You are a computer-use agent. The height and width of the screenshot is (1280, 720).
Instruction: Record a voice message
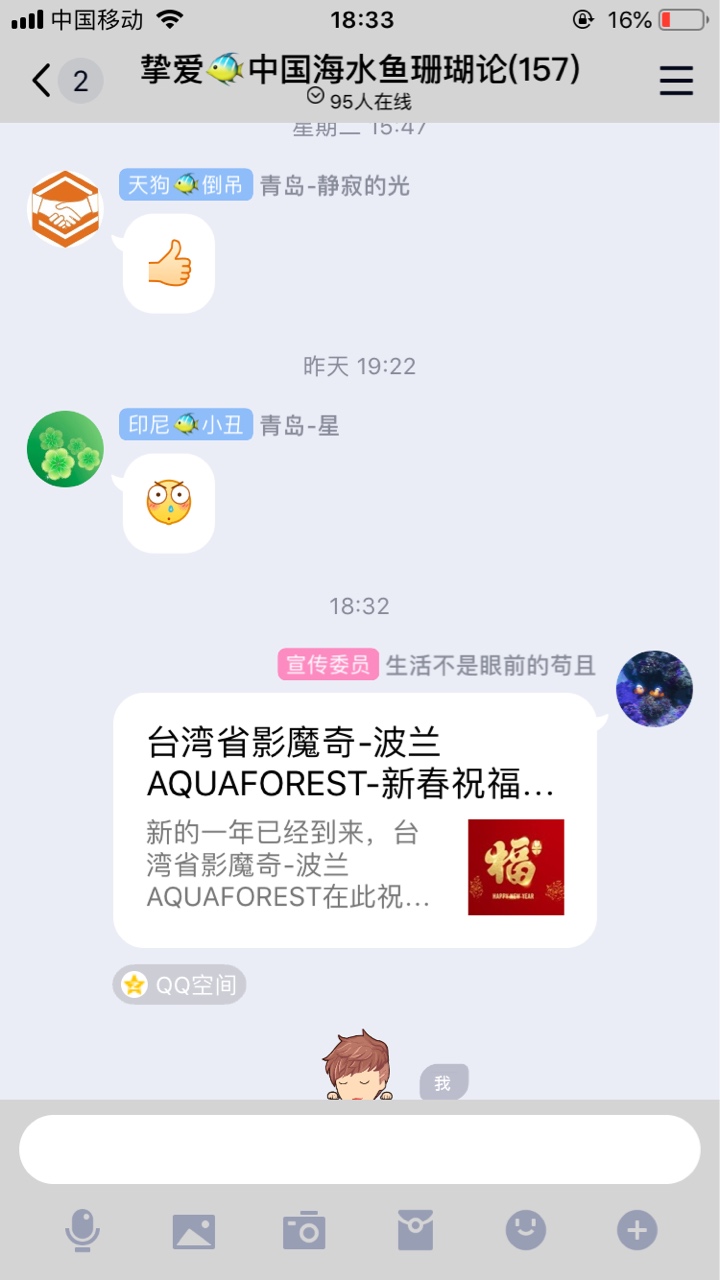click(x=82, y=1230)
